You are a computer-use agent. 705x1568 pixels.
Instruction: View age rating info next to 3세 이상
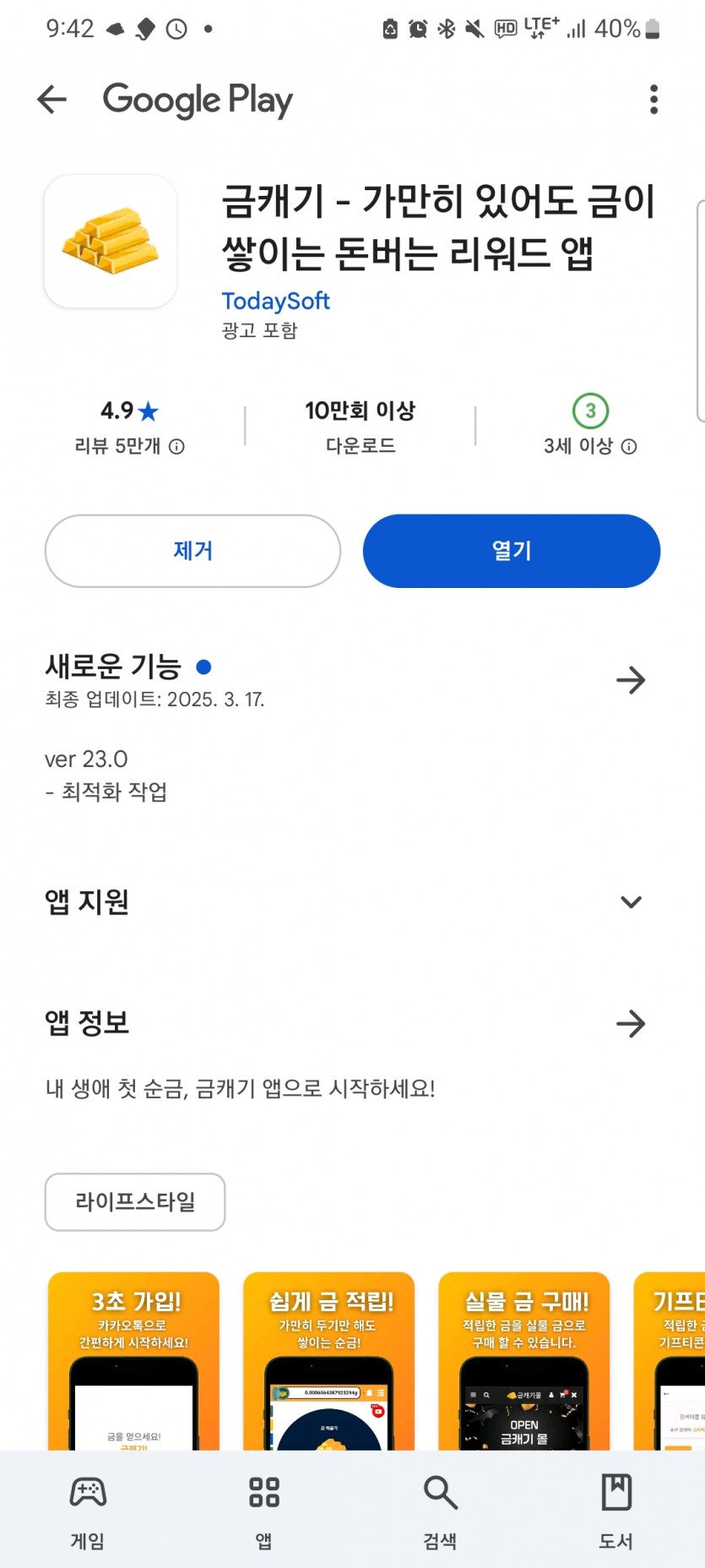pos(629,446)
